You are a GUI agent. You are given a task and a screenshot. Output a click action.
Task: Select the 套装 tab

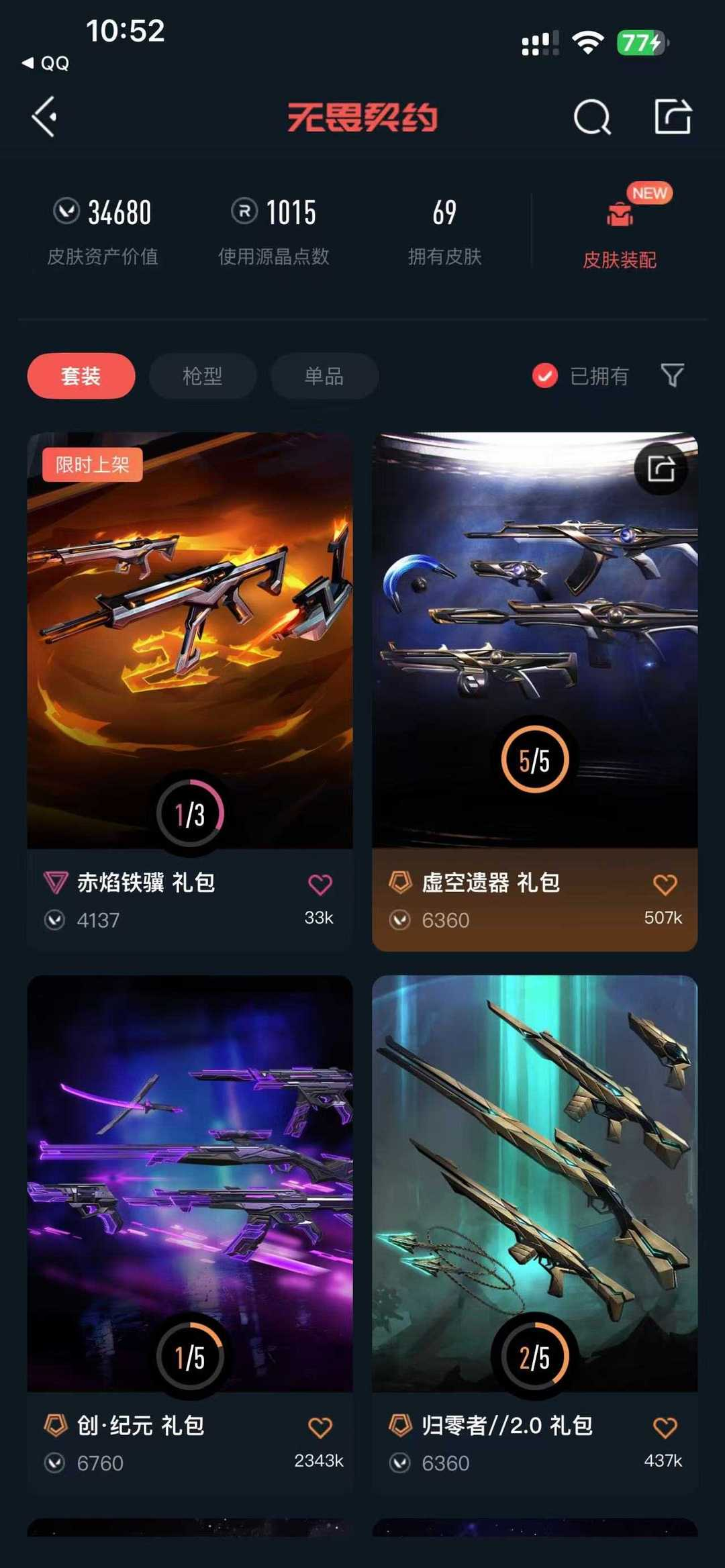pos(81,377)
